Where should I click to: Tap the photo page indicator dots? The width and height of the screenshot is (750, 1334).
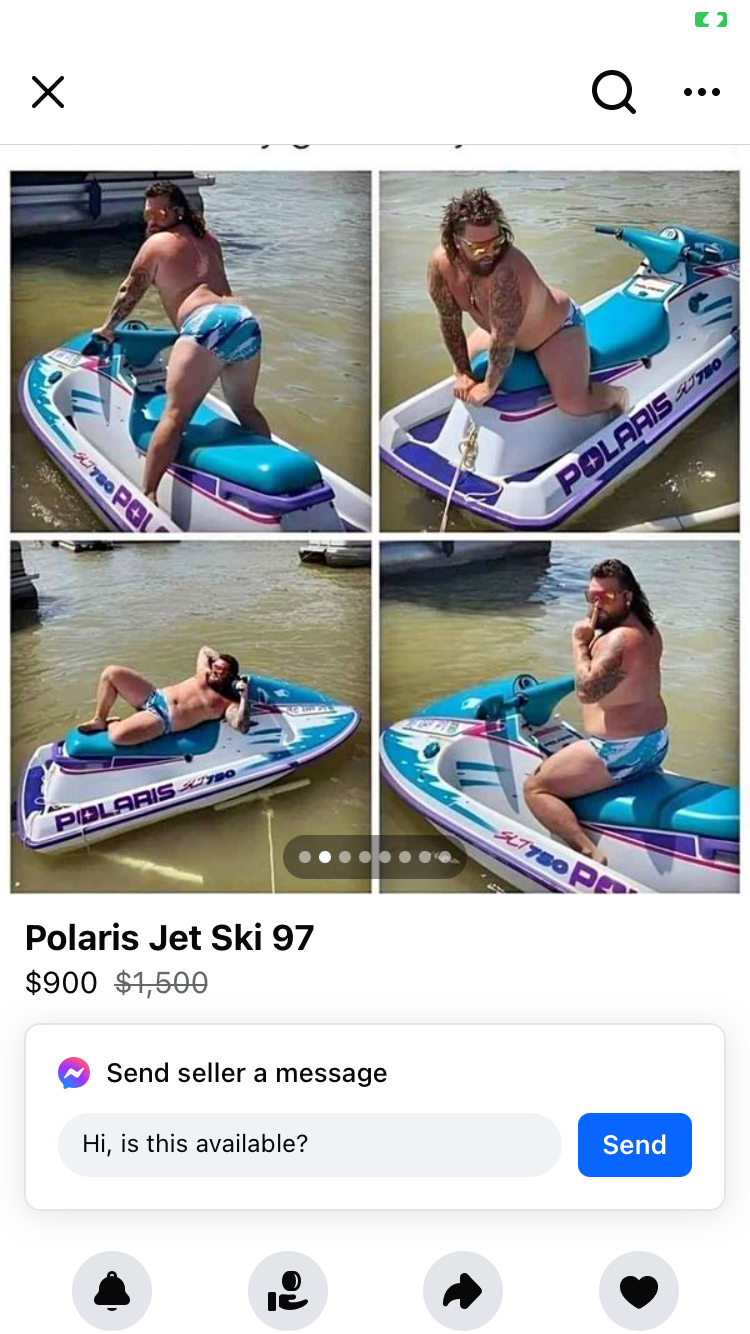375,857
